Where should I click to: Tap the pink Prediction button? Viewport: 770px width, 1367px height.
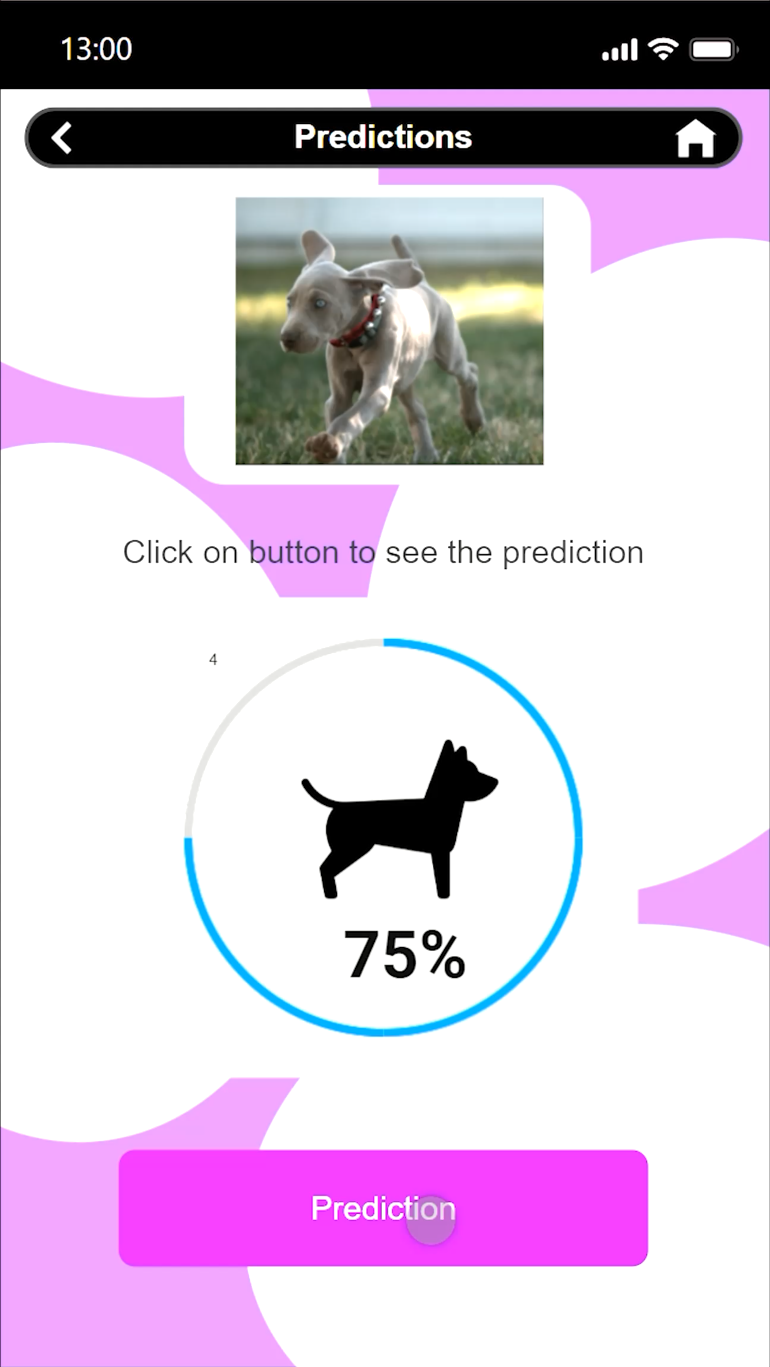(383, 1208)
